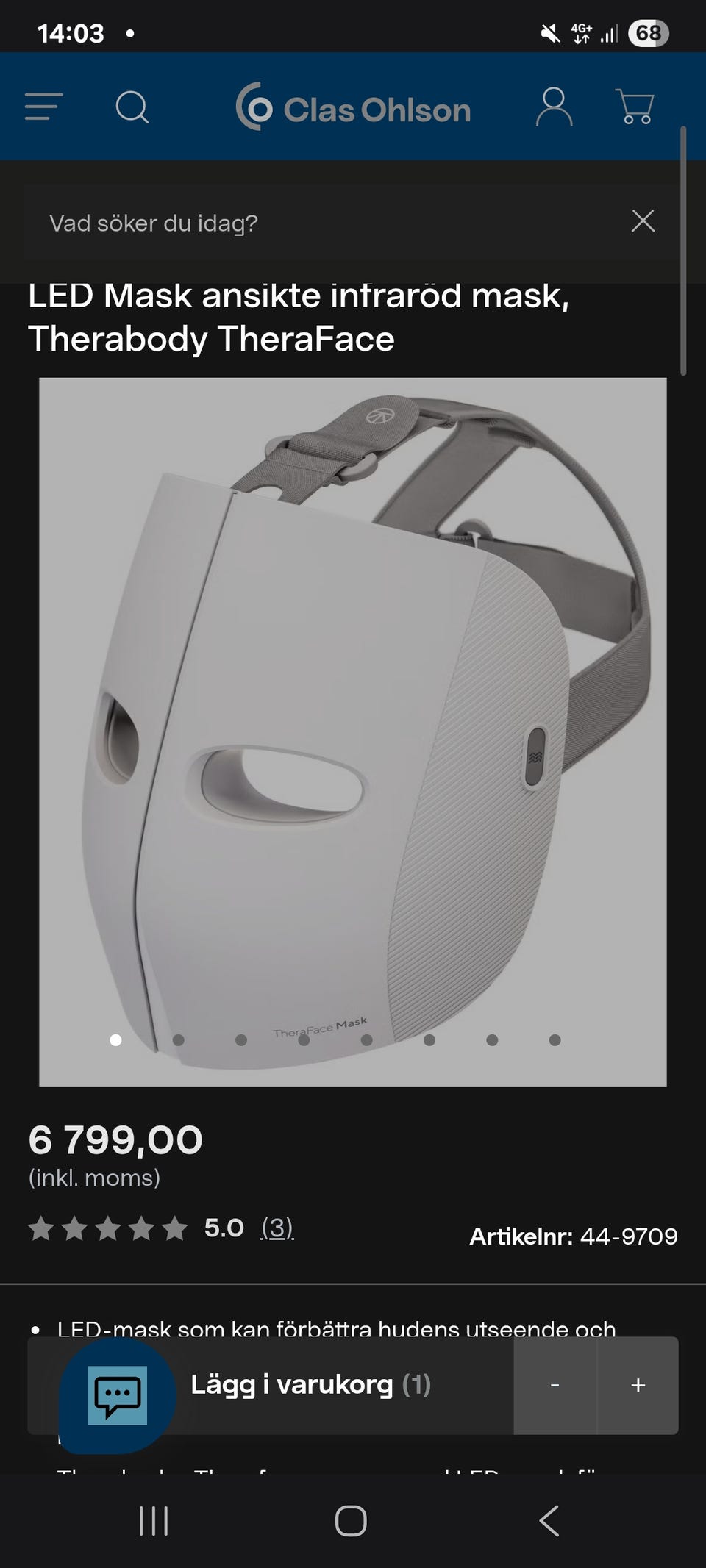Go to Clas Ohlson home logo
Image resolution: width=706 pixels, height=1568 pixels.
point(353,107)
